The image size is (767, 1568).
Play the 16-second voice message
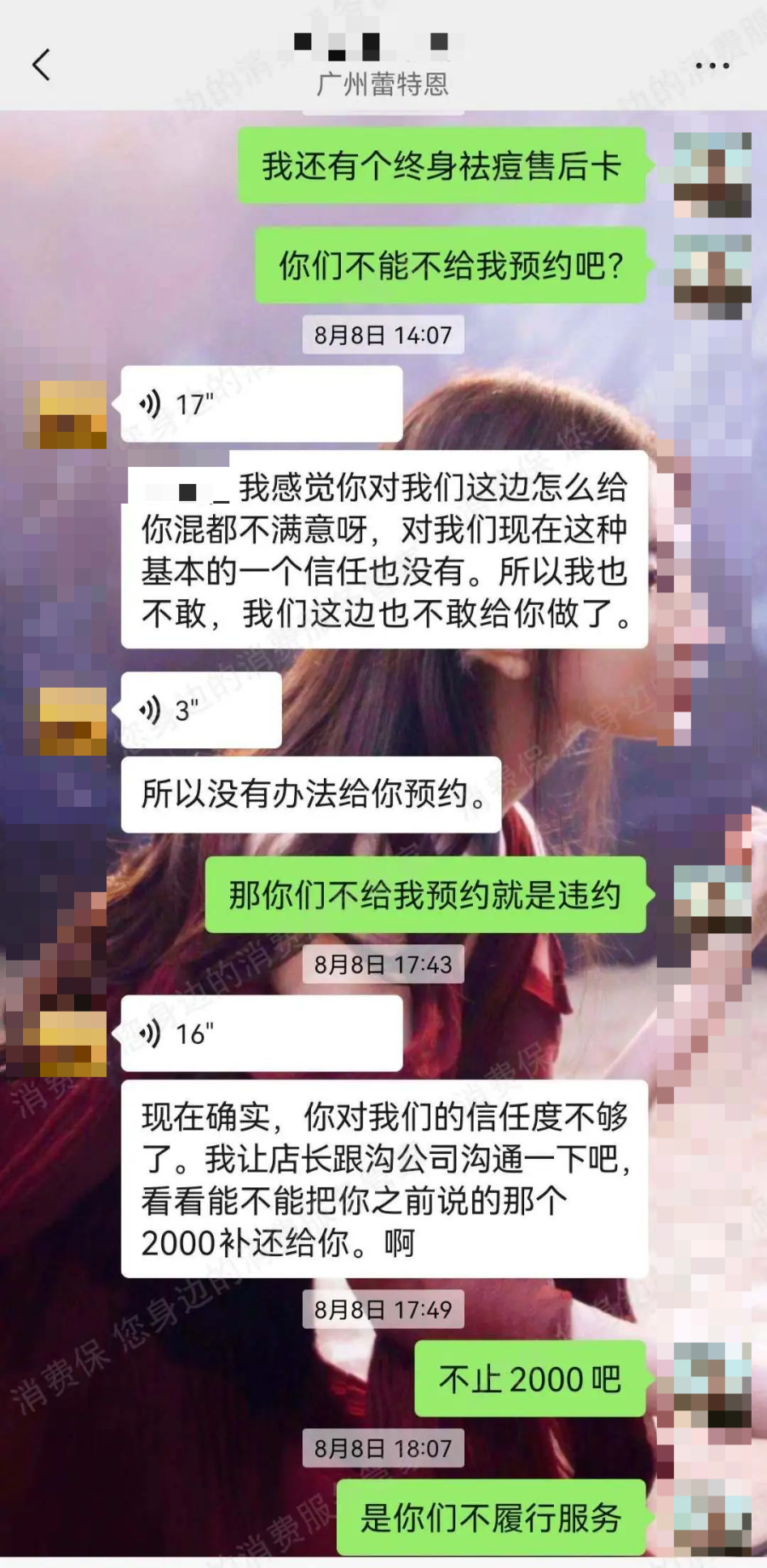point(261,1034)
